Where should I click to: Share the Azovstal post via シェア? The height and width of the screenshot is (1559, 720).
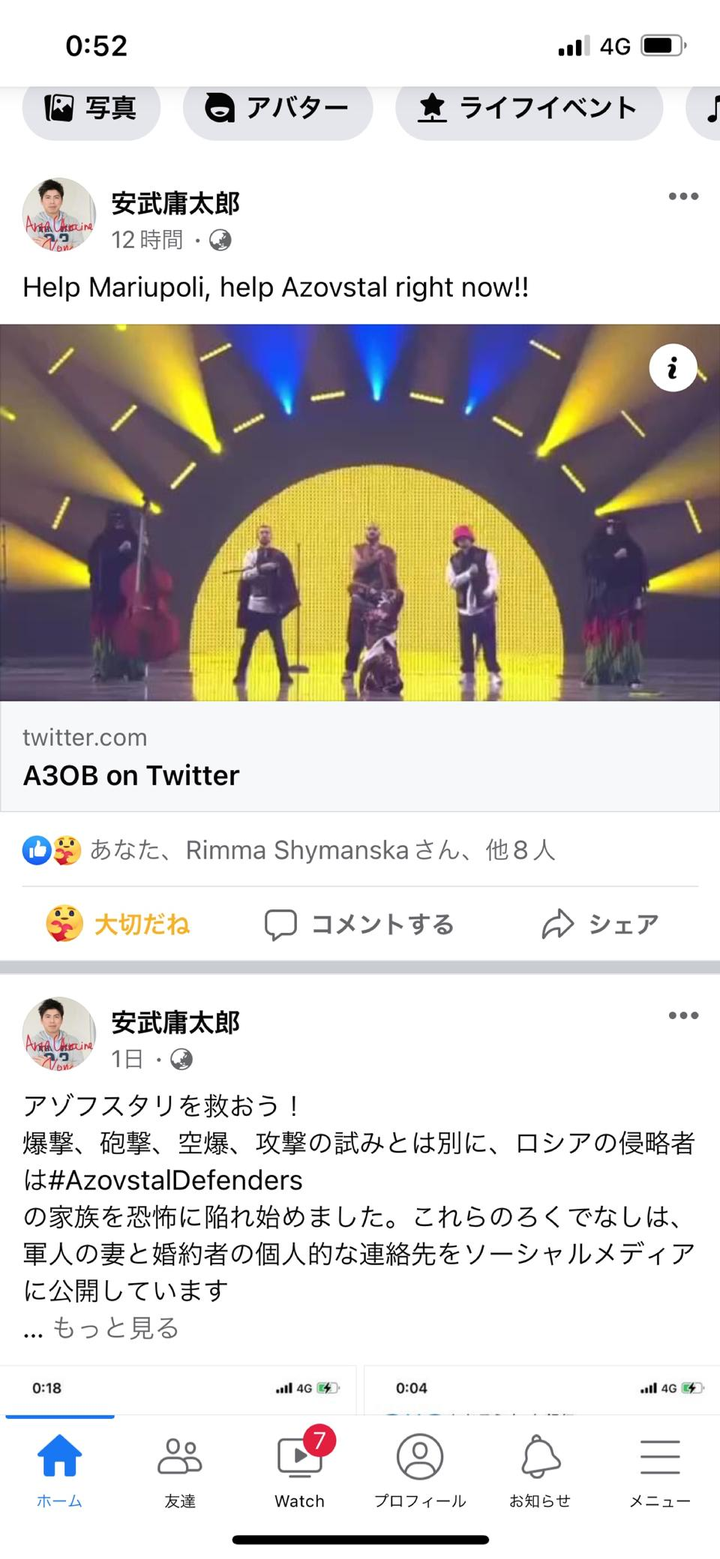pos(600,924)
